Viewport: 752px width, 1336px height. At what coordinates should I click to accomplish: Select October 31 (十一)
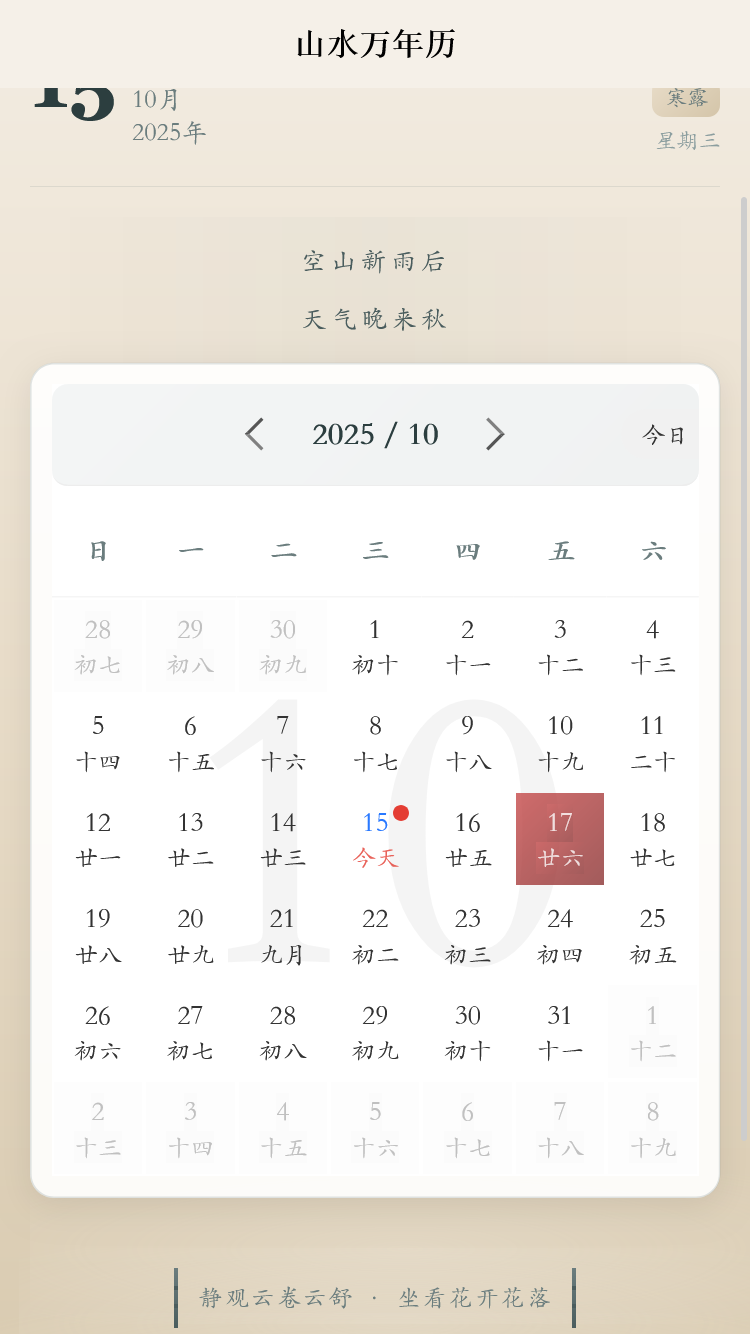point(559,1031)
